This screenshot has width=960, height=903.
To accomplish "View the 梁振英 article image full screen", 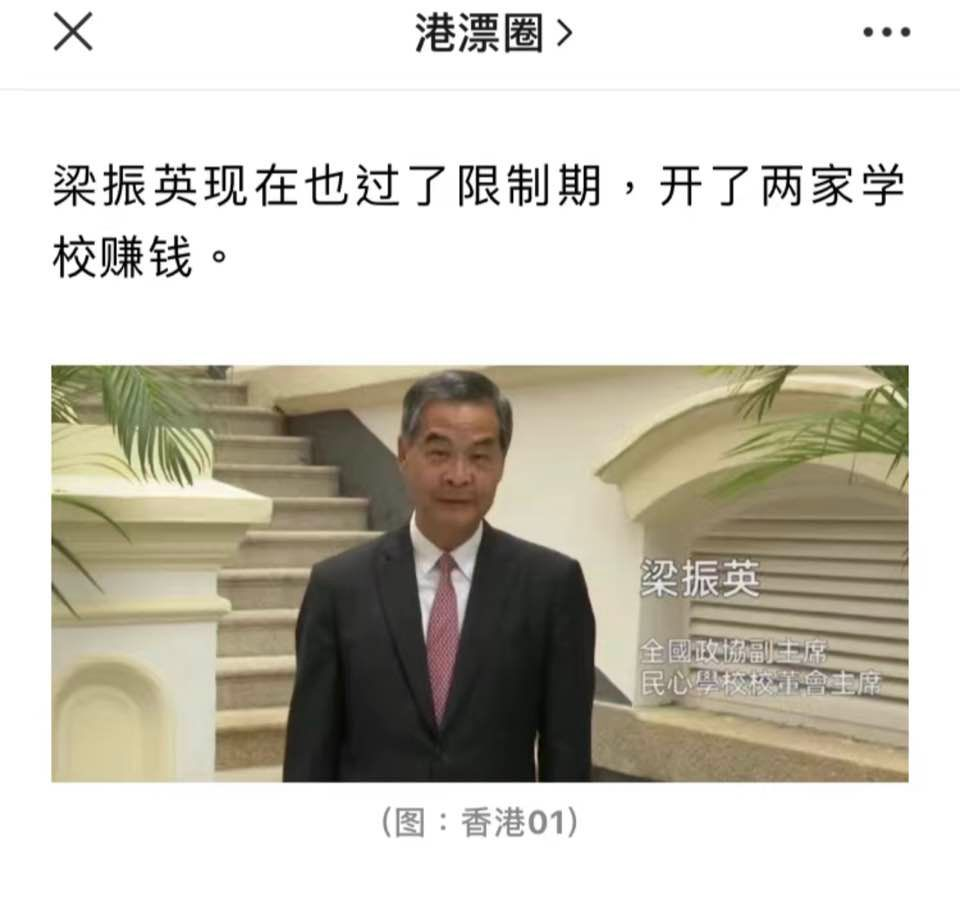I will (x=480, y=573).
